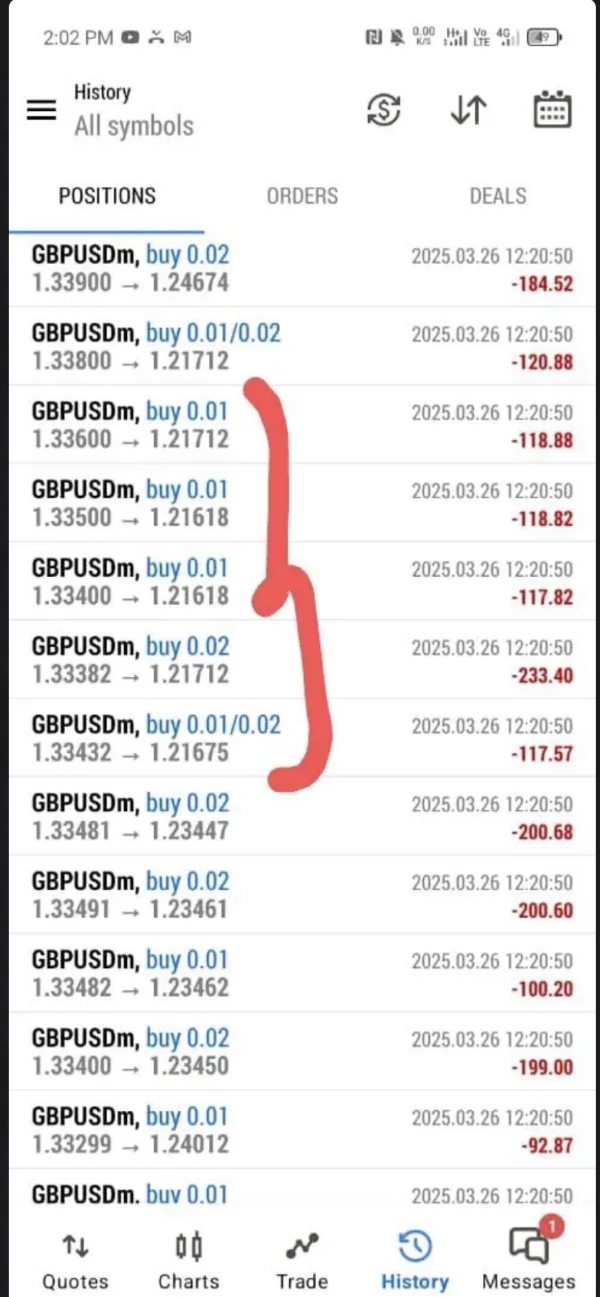Switch to the Deals tab
Screen dimensions: 600x1297
(x=498, y=196)
